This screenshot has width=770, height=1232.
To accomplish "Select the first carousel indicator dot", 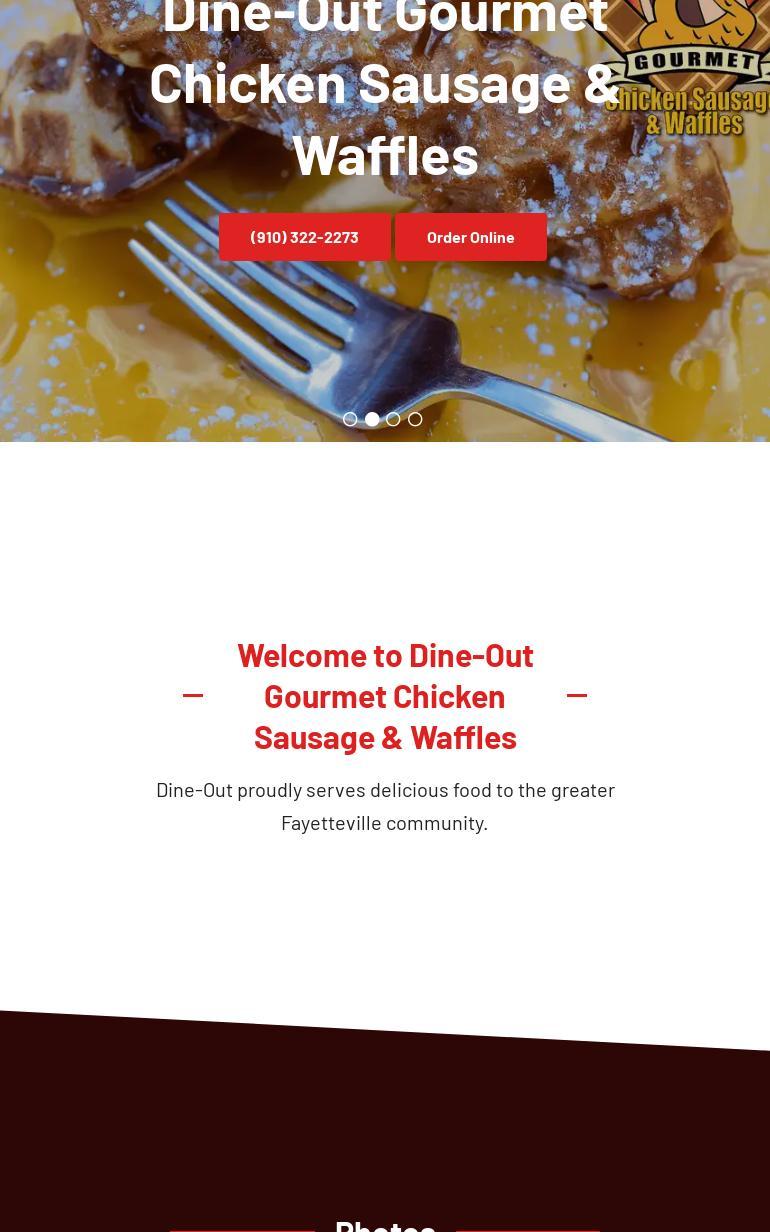I will (350, 419).
